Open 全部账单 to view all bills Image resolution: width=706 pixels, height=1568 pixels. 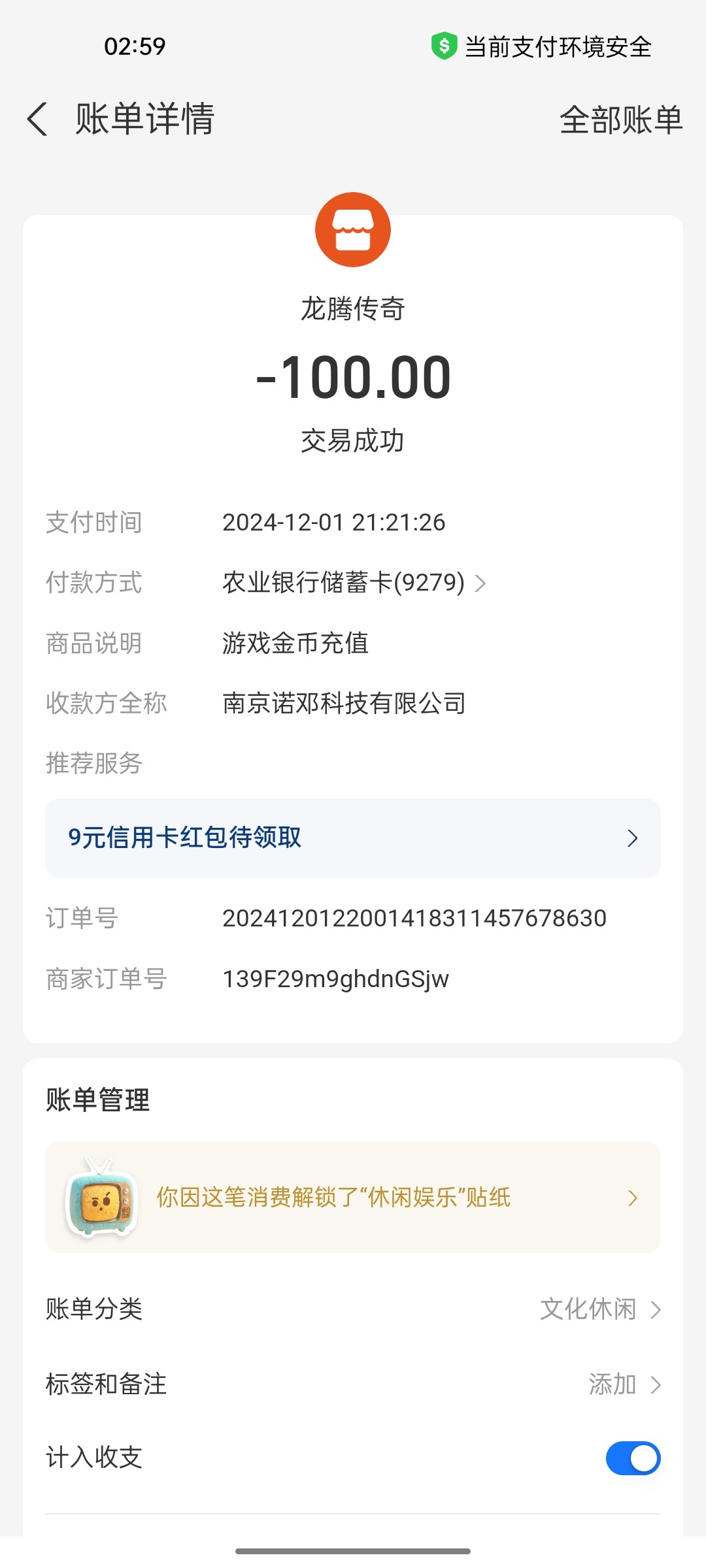pyautogui.click(x=620, y=120)
